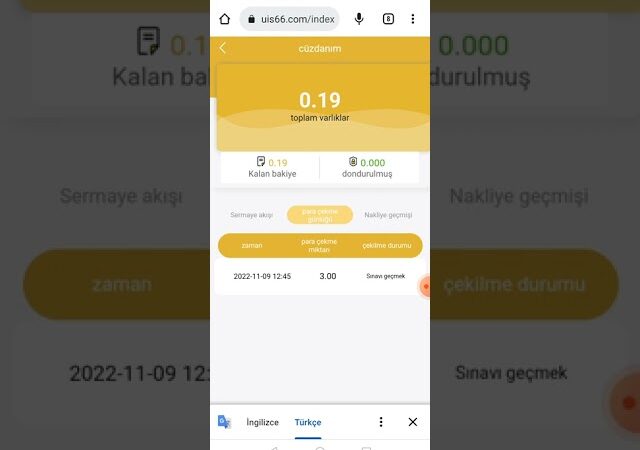This screenshot has height=450, width=640.
Task: Open the Nakliye geçmişi tab
Action: [x=388, y=215]
